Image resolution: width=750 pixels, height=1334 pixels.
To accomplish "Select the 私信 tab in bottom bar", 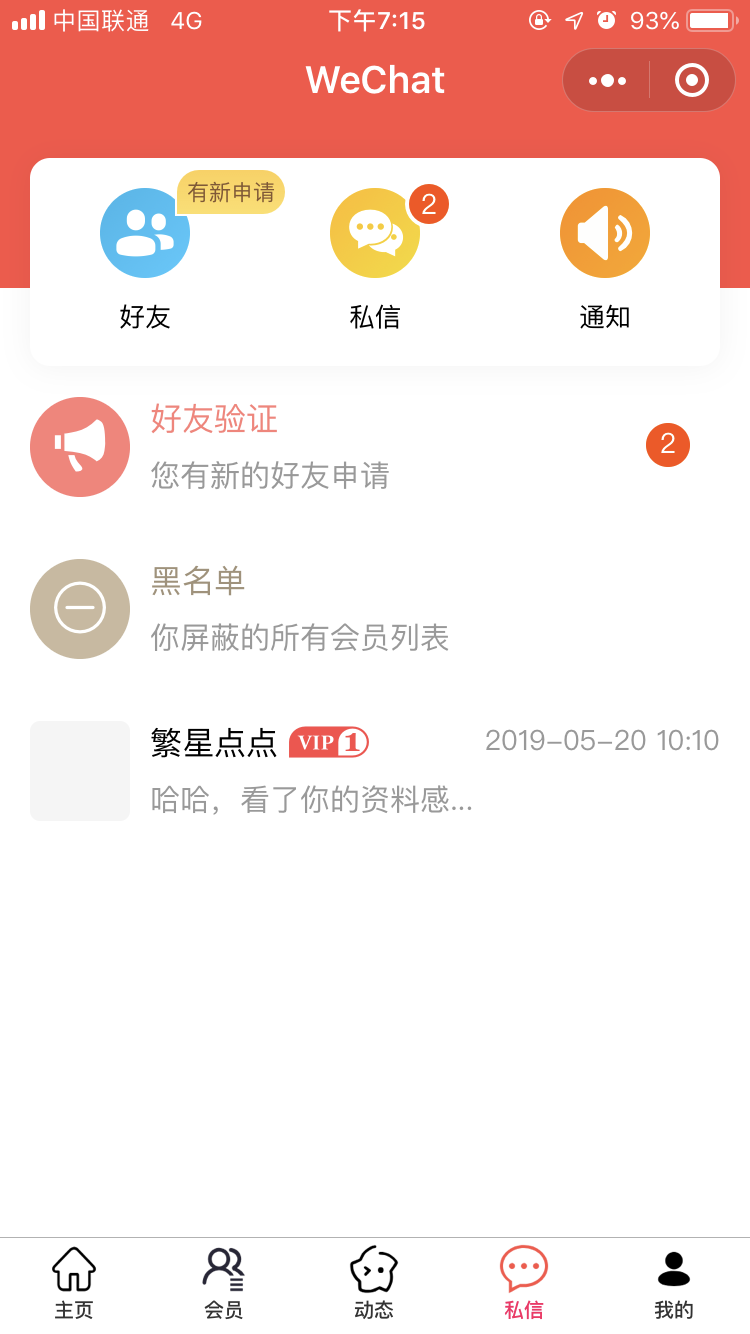I will click(524, 1284).
